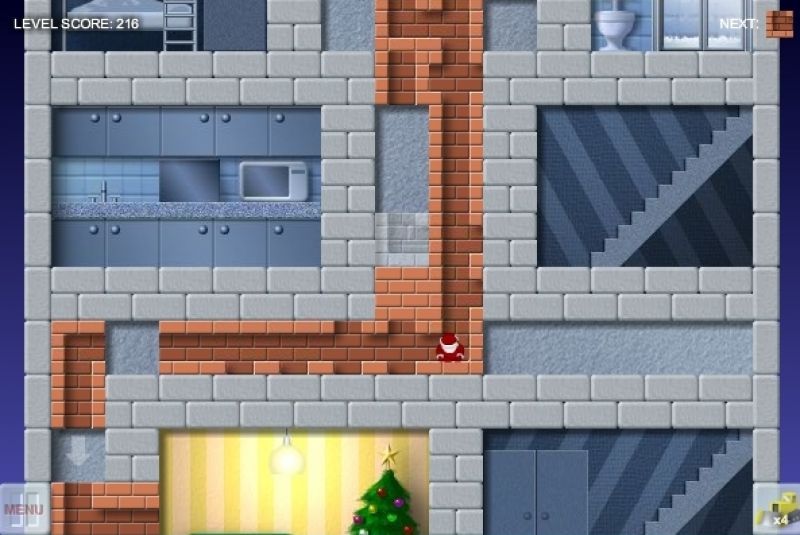
Task: Open the game MENU button
Action: click(23, 509)
